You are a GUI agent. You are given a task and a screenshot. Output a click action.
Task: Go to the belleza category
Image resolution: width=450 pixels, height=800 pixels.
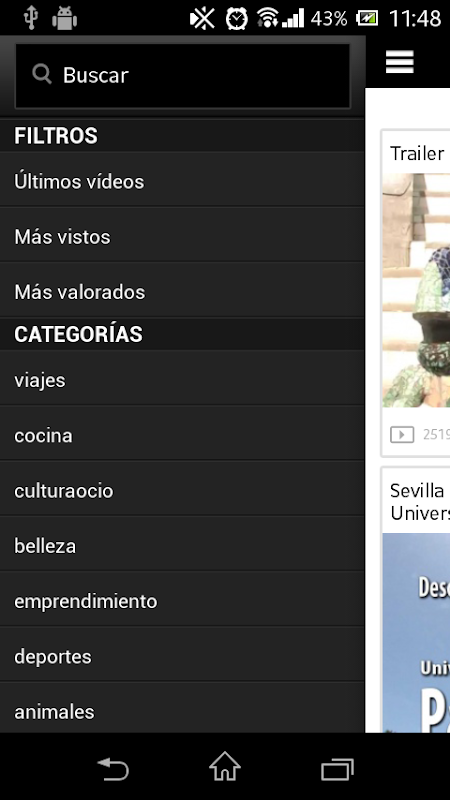(x=182, y=546)
